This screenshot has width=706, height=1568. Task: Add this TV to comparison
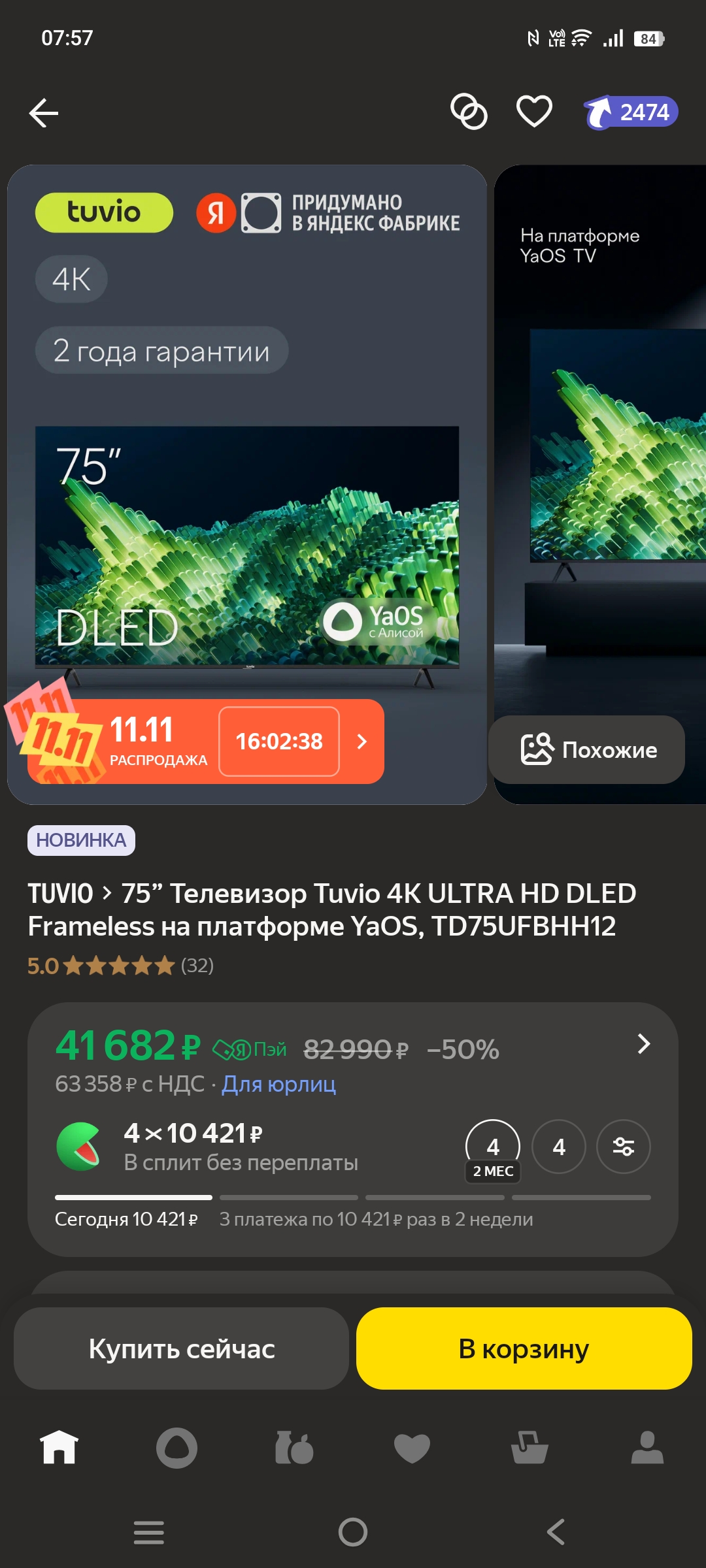(x=469, y=112)
